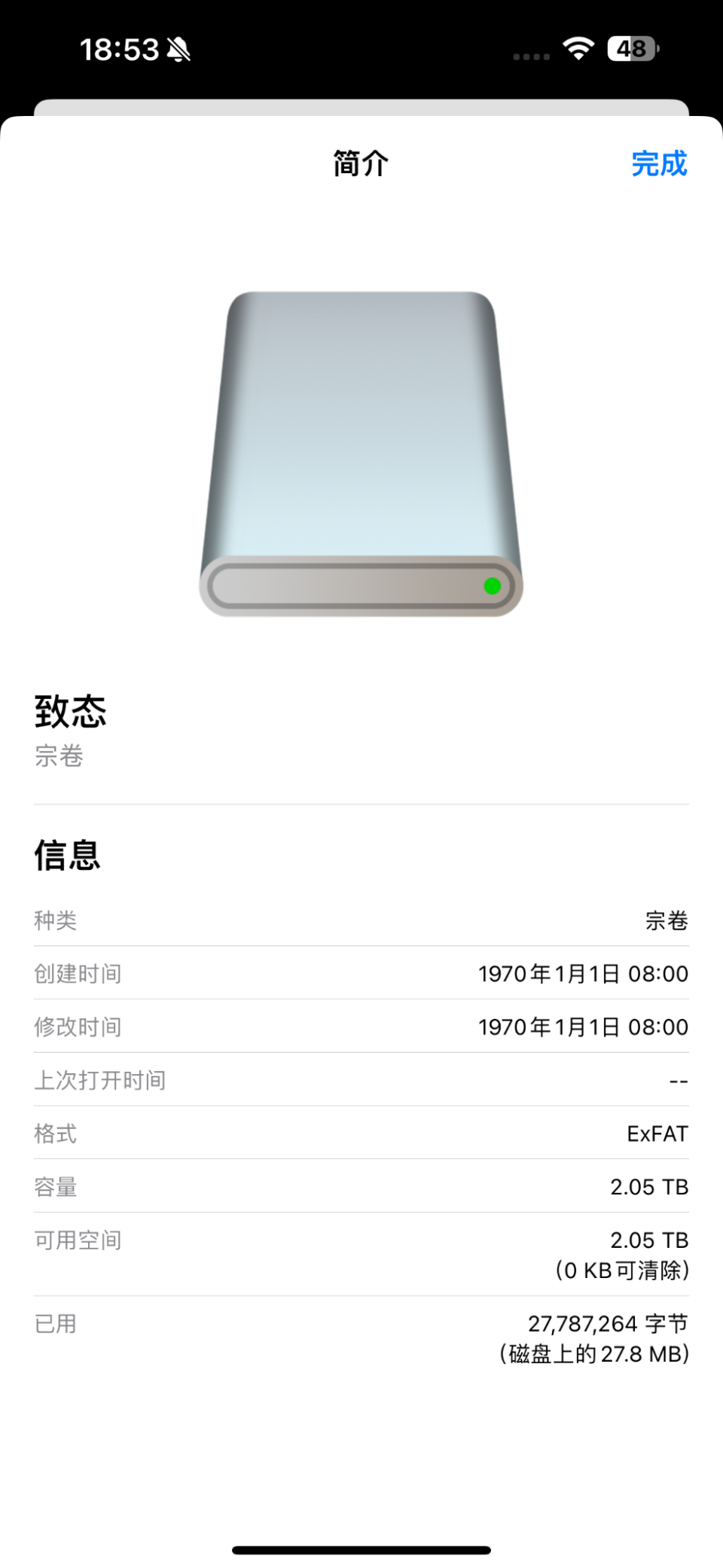Tap the 致态 drive name field
This screenshot has height=1568, width=723.
tap(70, 711)
